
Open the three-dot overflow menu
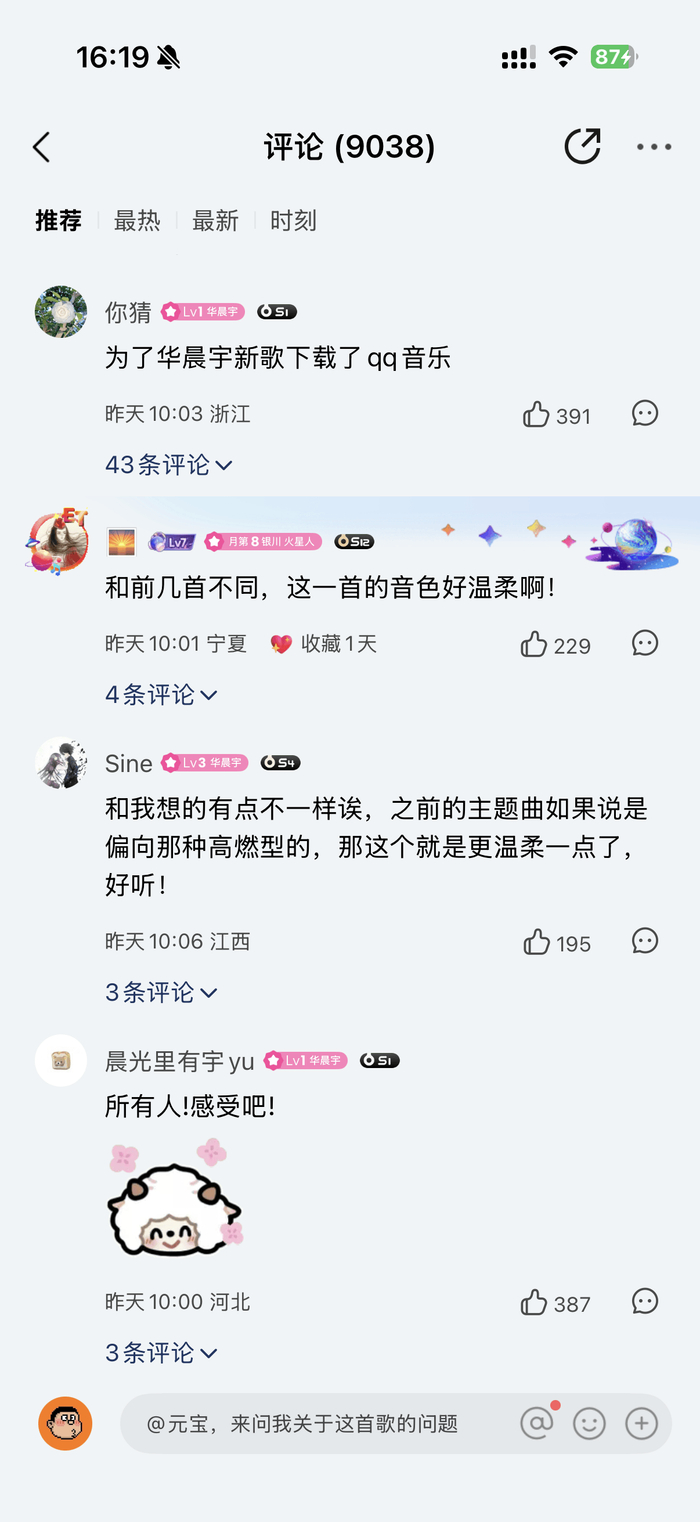[654, 147]
